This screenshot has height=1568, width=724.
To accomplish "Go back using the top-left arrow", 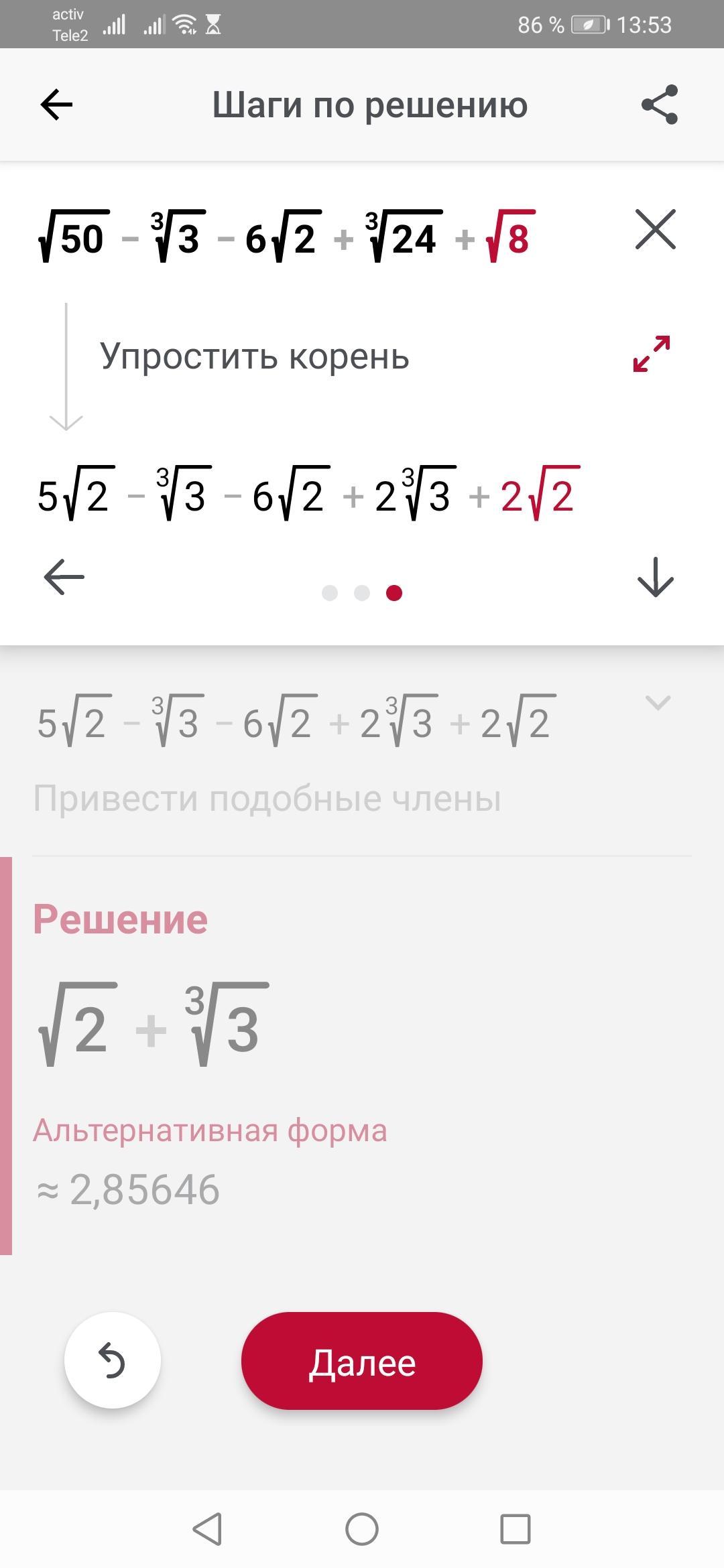I will coord(56,105).
